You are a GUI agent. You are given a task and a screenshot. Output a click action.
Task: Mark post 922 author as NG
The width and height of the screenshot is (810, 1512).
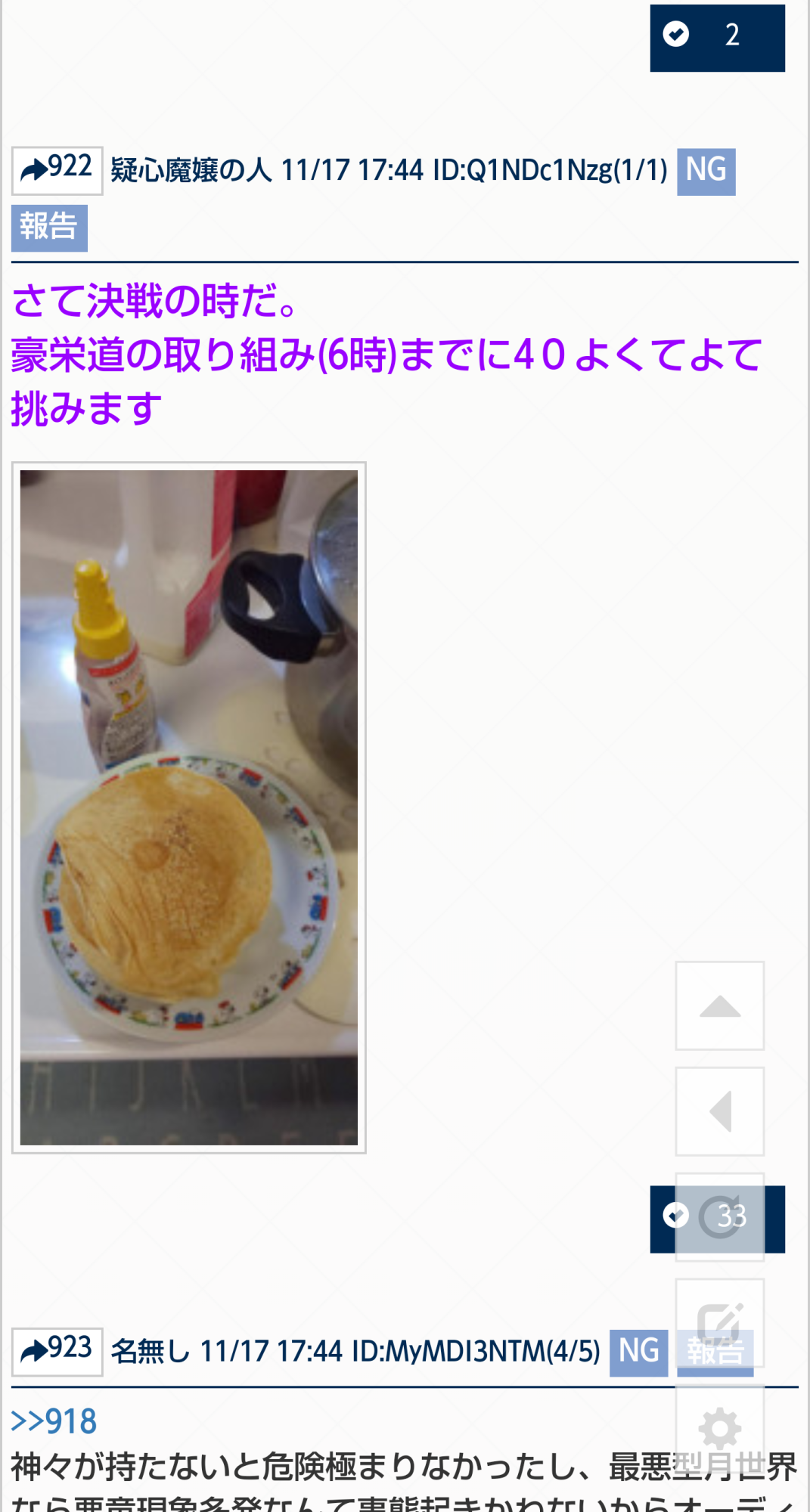pos(705,171)
